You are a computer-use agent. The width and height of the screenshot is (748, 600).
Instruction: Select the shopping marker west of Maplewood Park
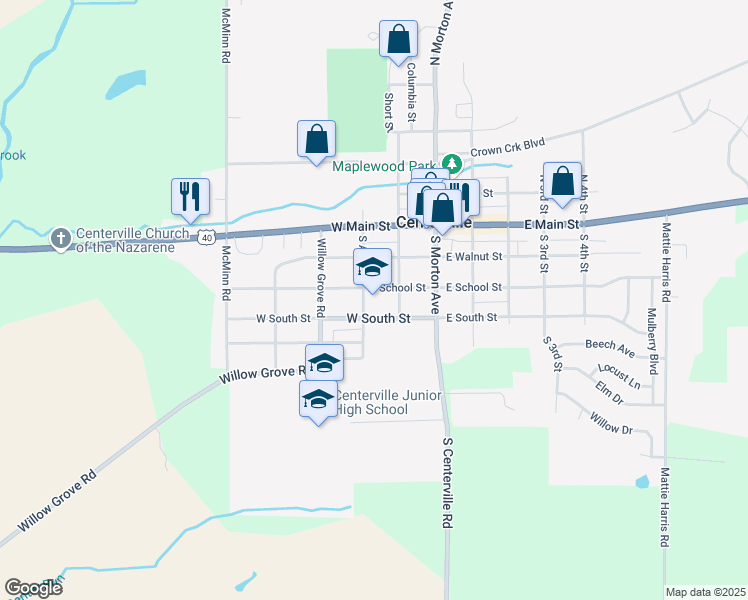[x=316, y=139]
